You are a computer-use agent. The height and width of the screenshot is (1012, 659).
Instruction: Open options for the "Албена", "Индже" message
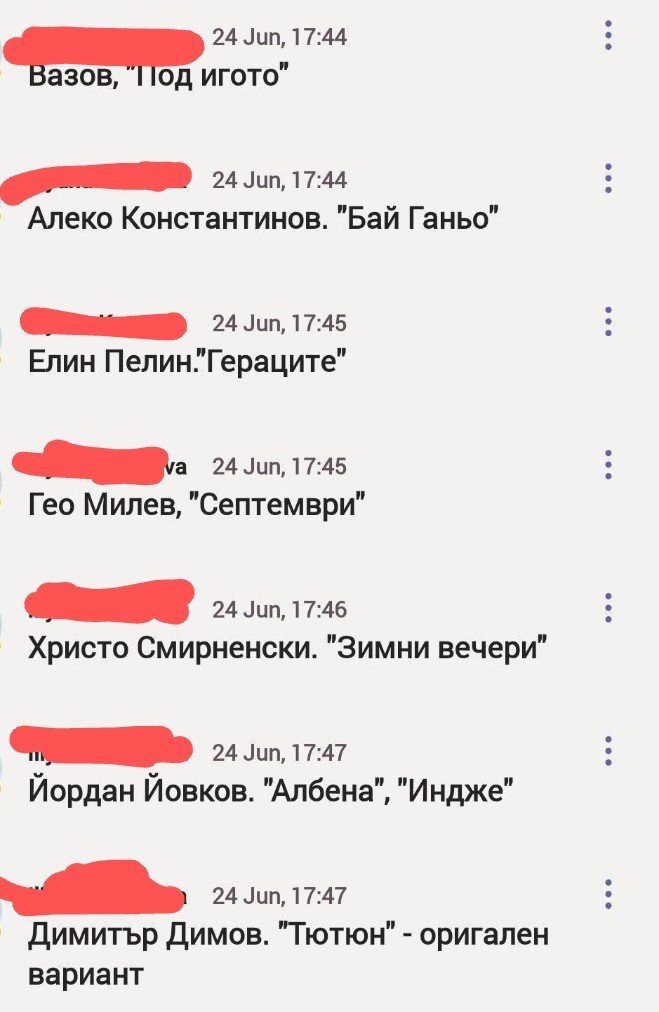pyautogui.click(x=608, y=751)
